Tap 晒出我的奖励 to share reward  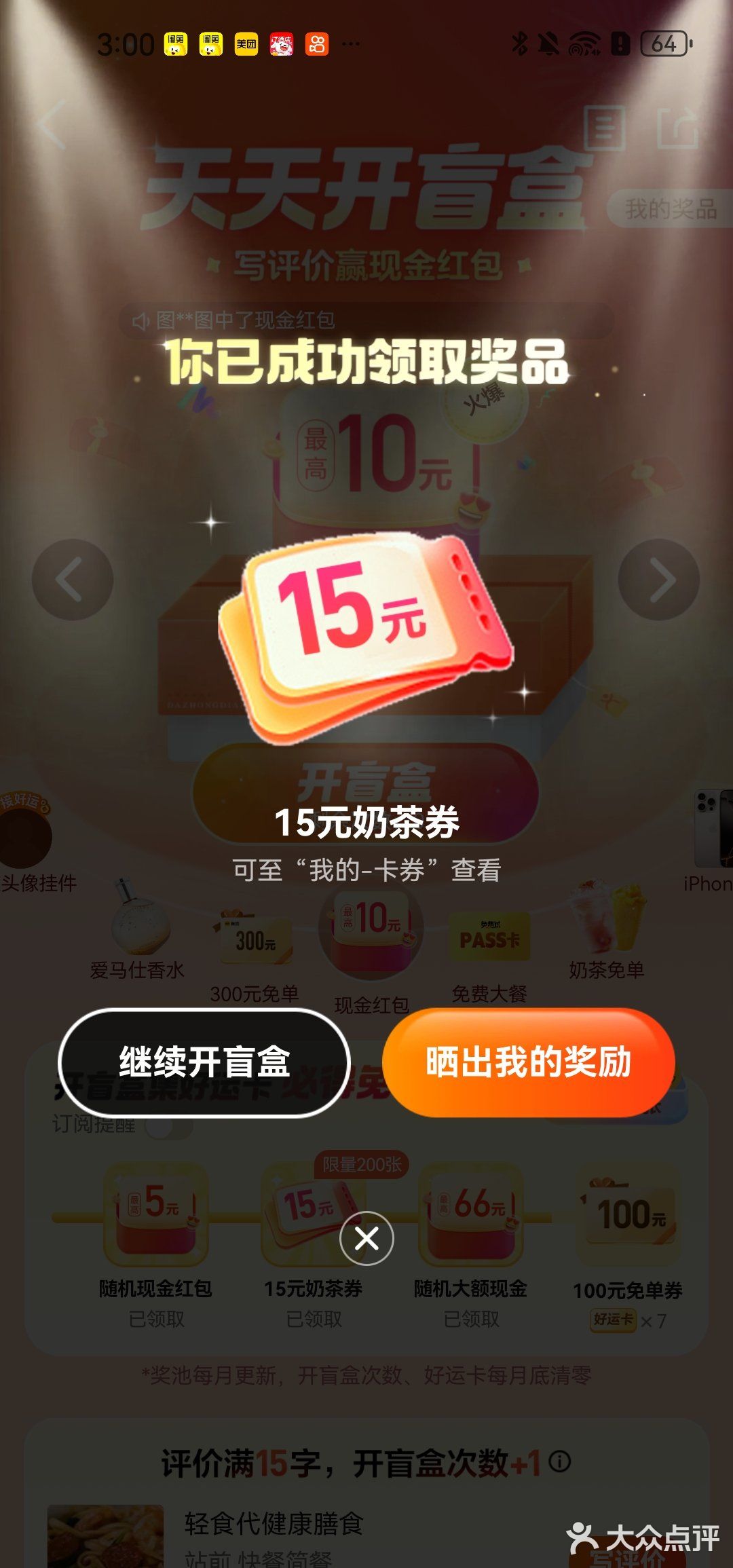[x=528, y=1062]
